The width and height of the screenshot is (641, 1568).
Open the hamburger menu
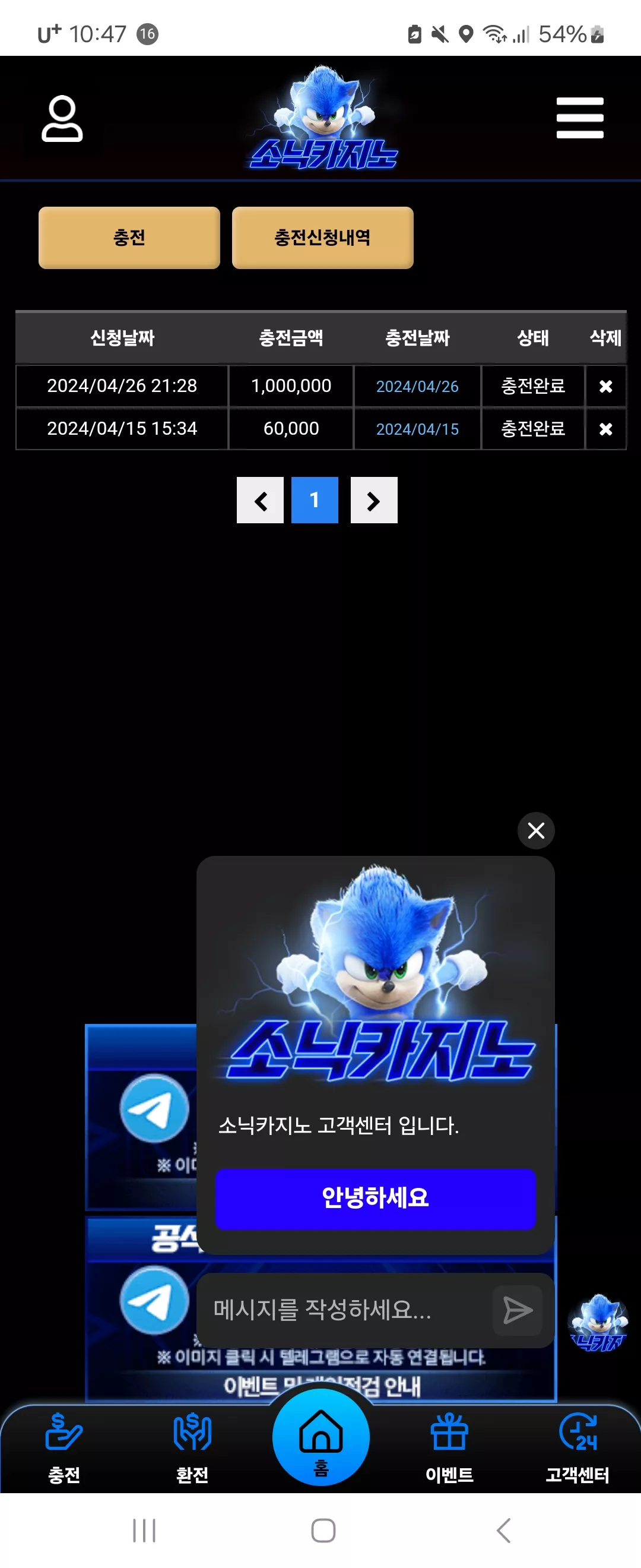[580, 118]
